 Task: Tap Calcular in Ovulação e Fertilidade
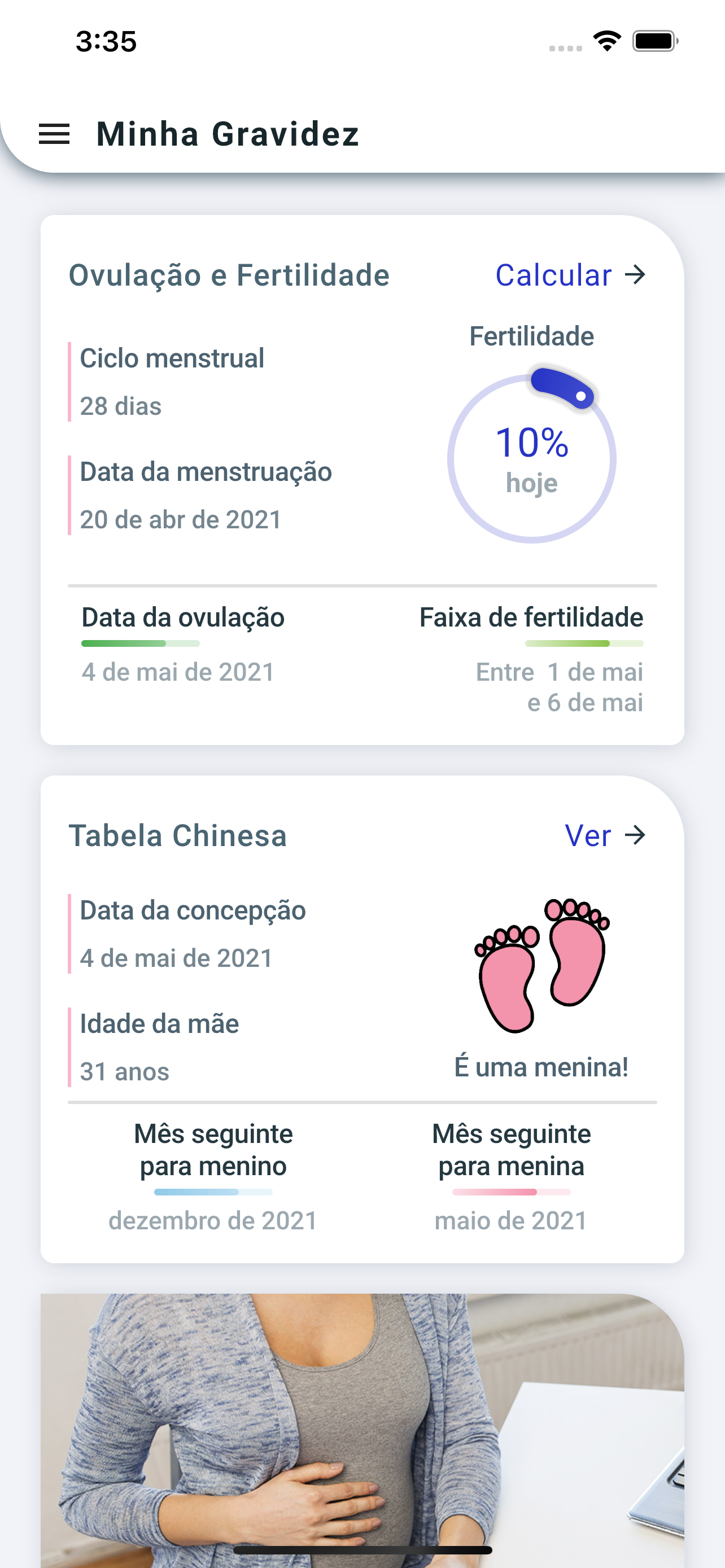click(x=569, y=275)
